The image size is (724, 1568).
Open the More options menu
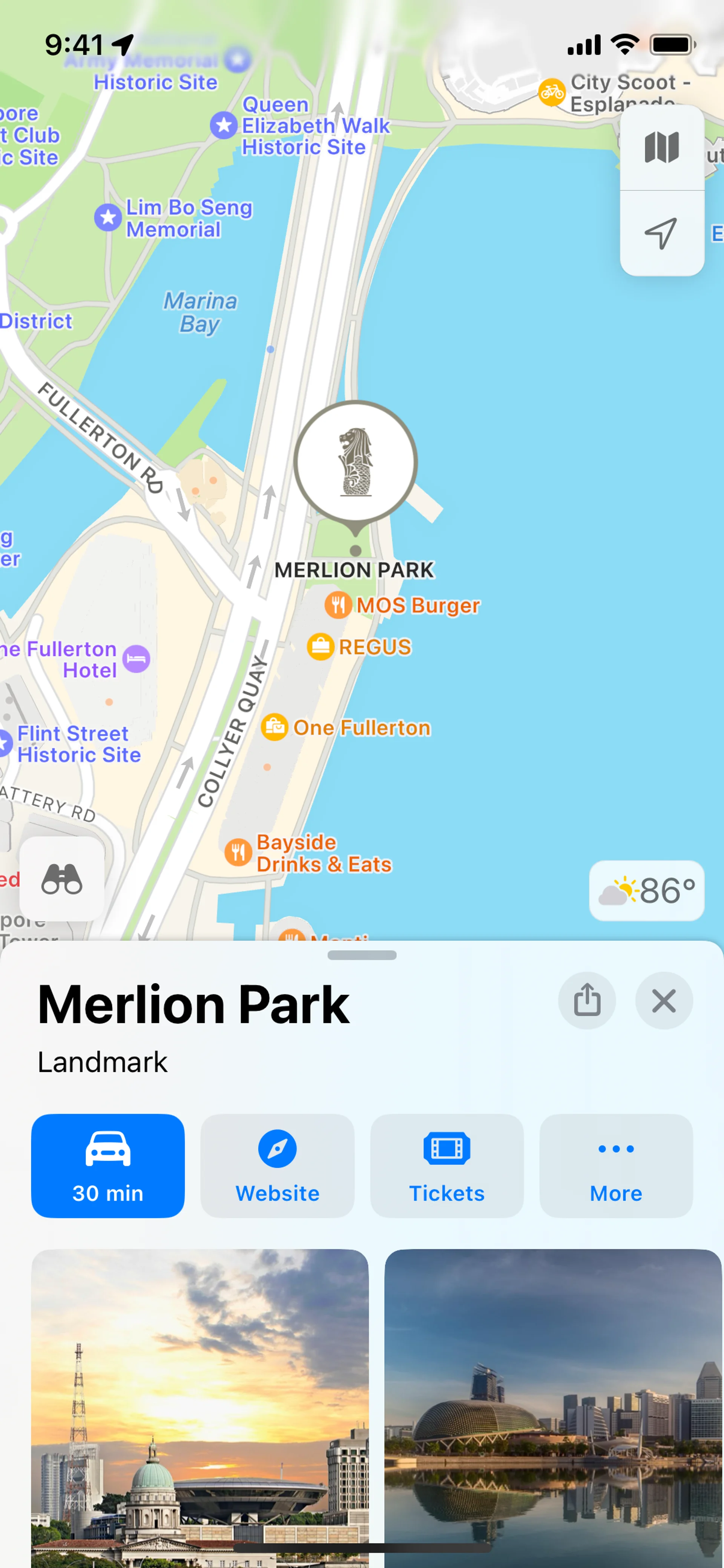click(x=616, y=1165)
